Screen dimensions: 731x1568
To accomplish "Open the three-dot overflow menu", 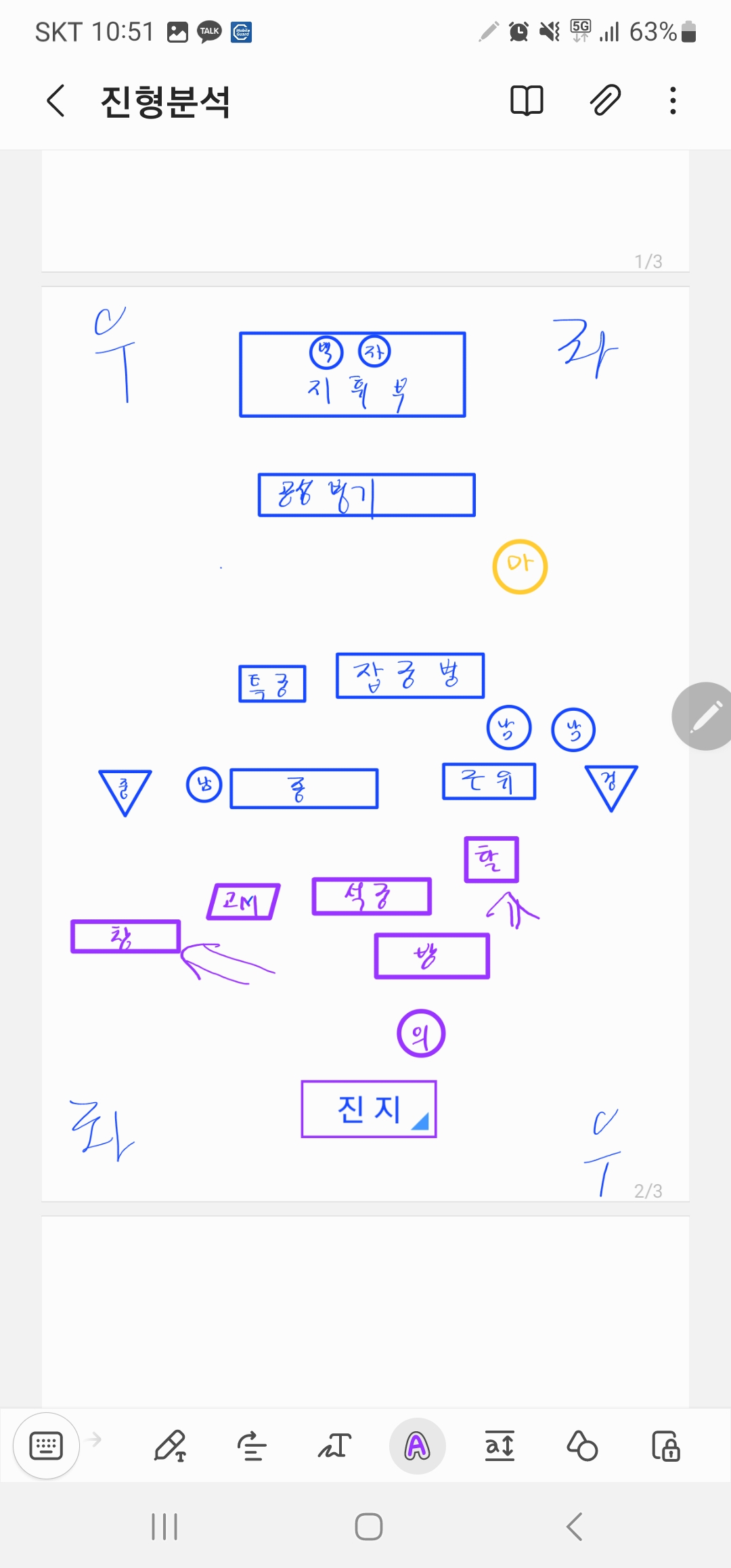I will pyautogui.click(x=672, y=101).
